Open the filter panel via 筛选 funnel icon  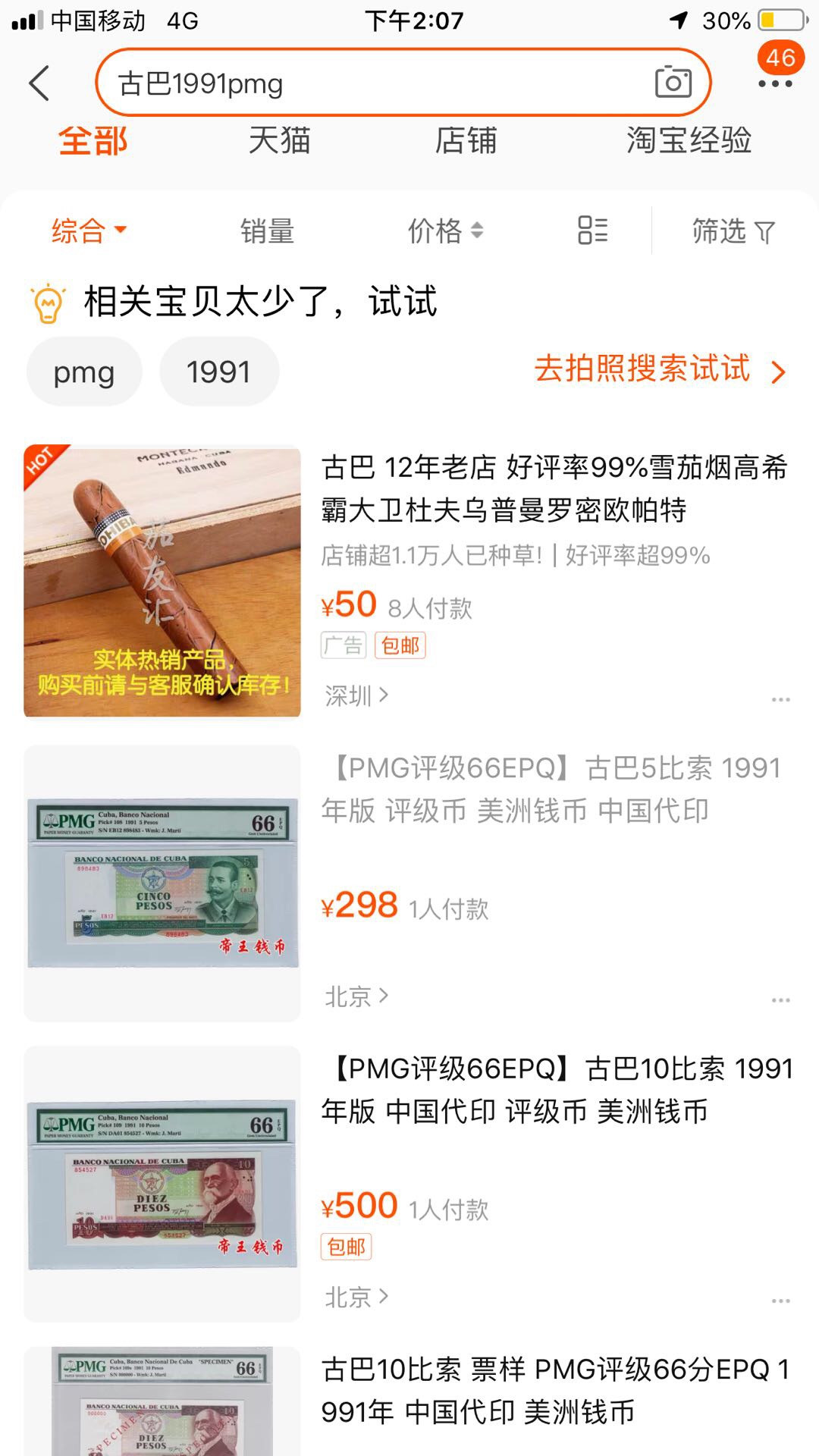pos(730,233)
